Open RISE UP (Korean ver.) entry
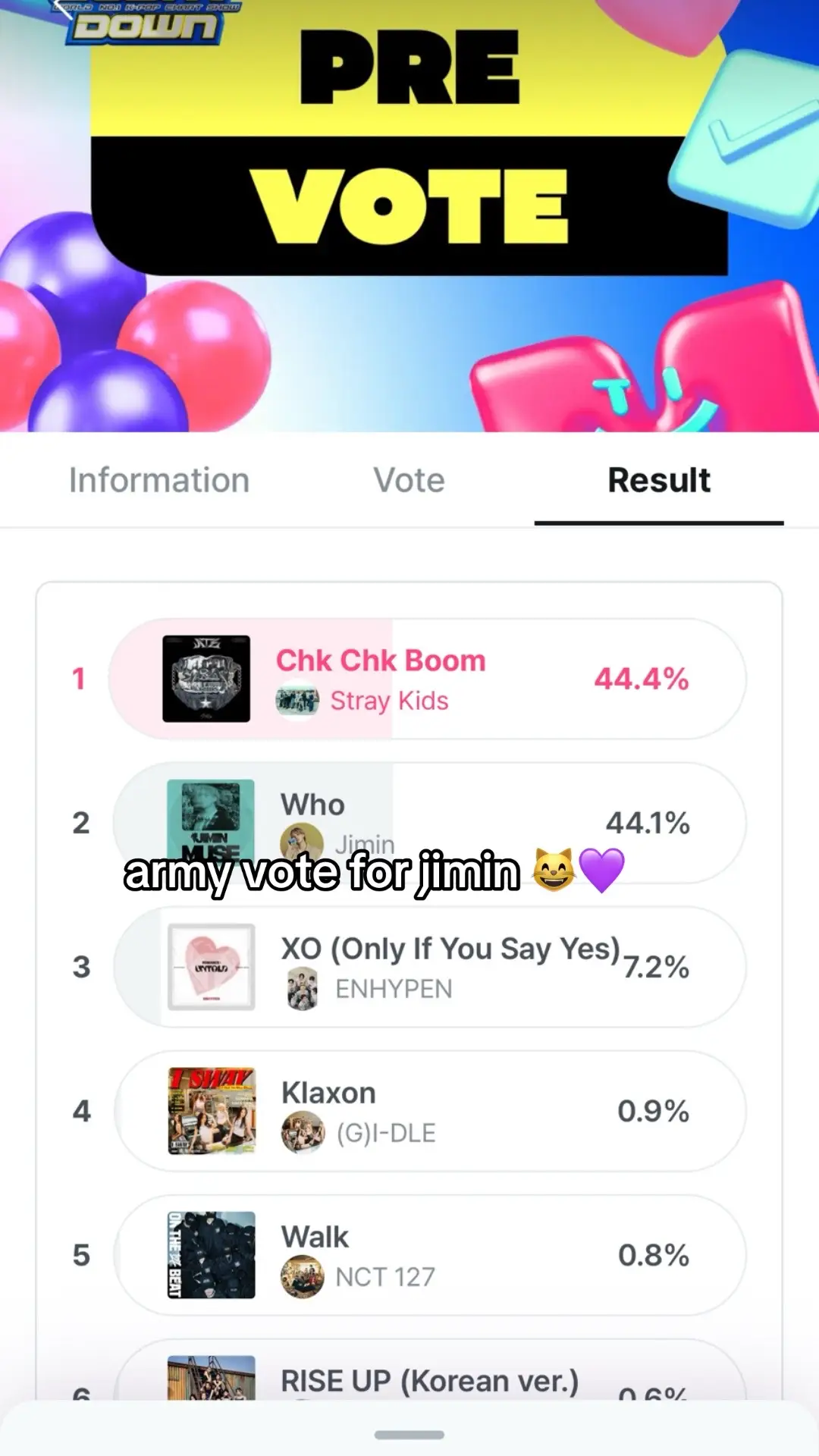The height and width of the screenshot is (1456, 819). (x=430, y=1370)
